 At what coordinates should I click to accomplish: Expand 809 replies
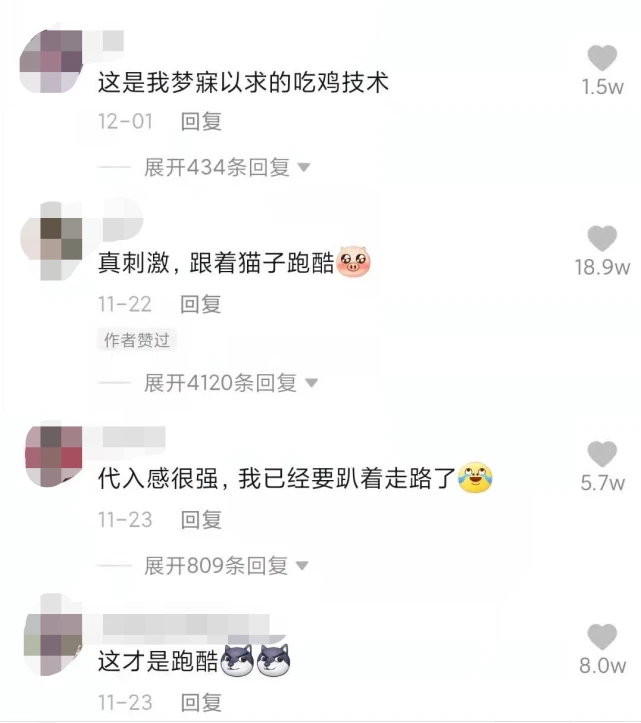click(226, 566)
